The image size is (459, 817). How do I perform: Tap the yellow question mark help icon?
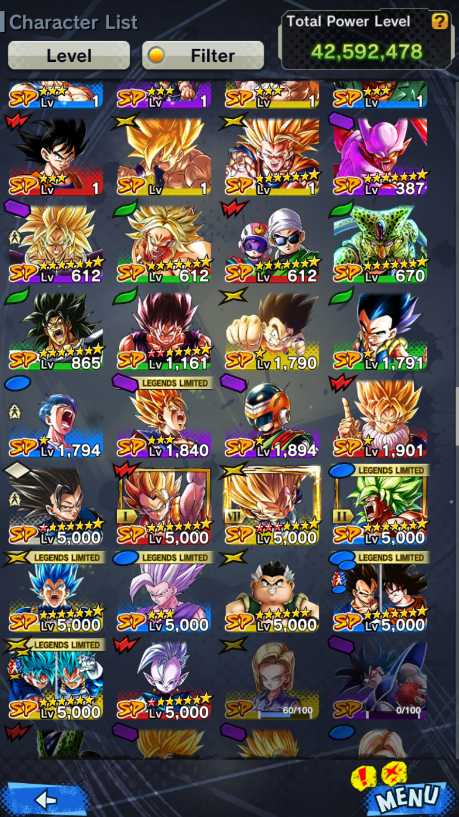tap(440, 21)
